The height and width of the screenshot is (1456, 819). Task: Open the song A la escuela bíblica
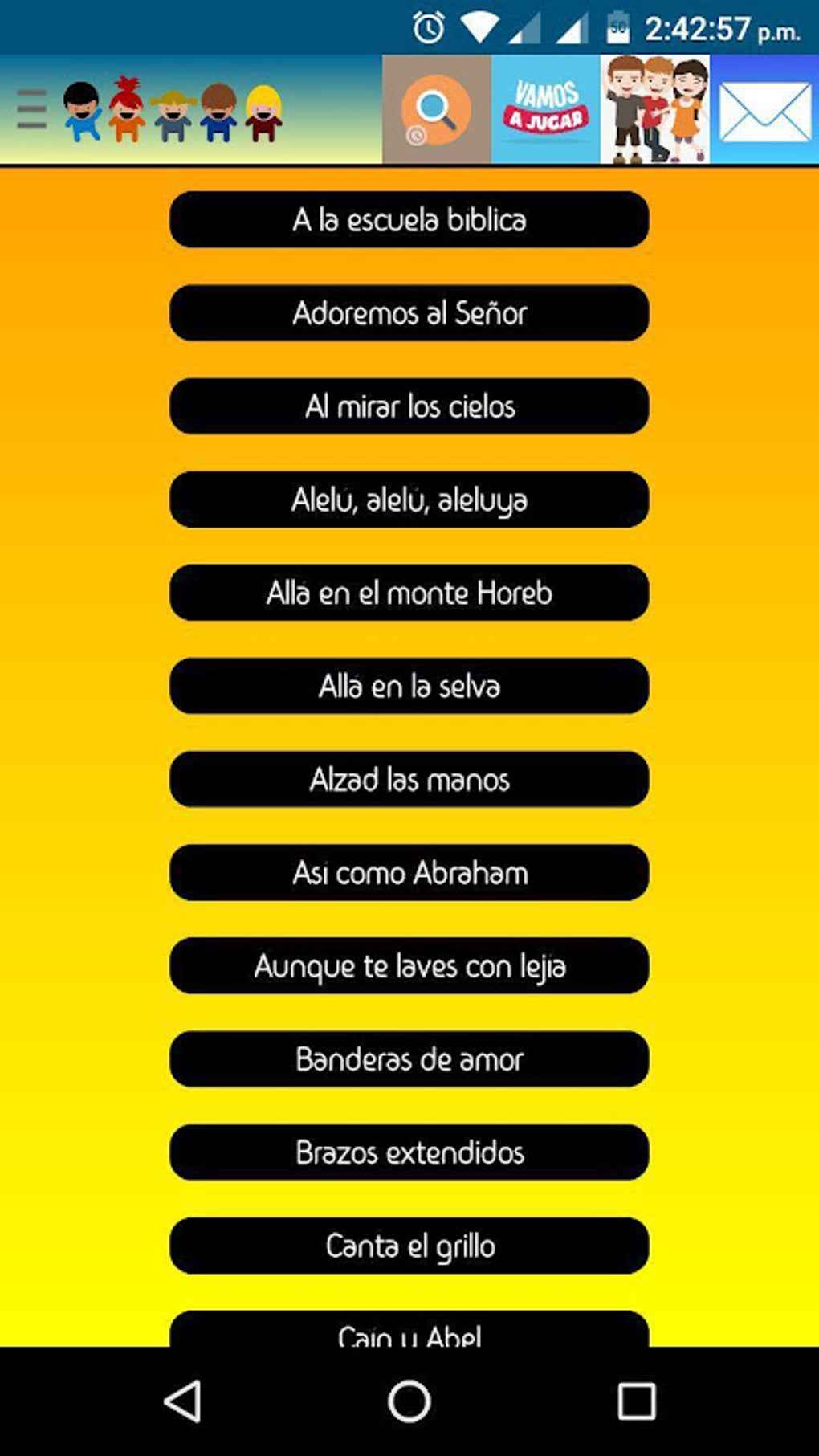409,219
